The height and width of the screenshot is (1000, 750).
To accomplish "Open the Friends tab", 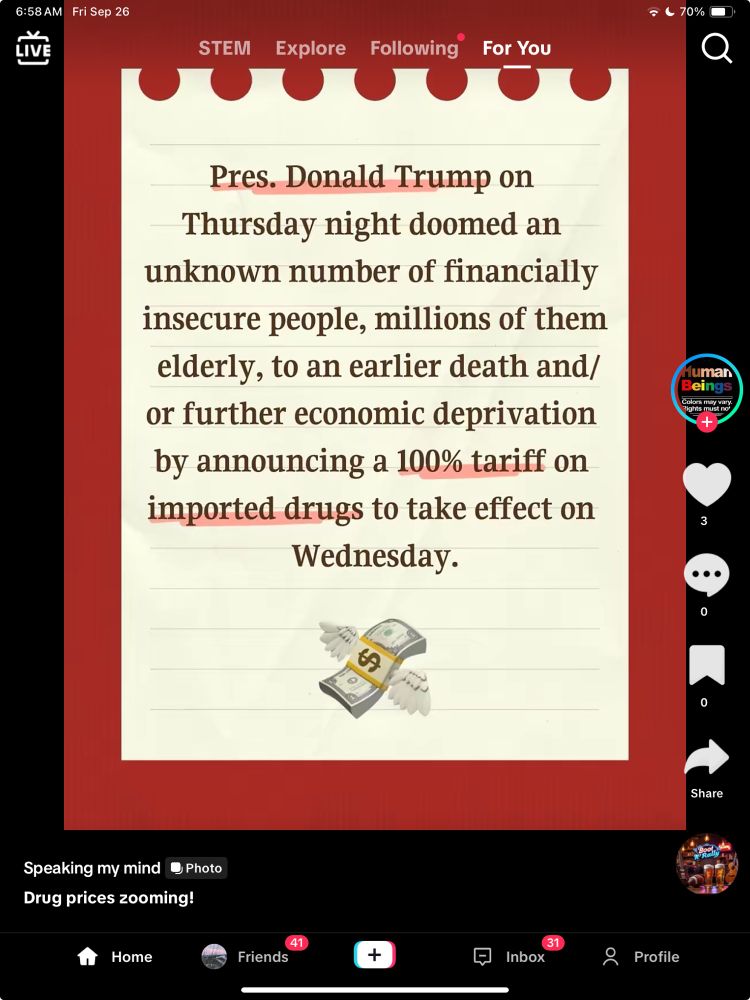I will [x=246, y=957].
